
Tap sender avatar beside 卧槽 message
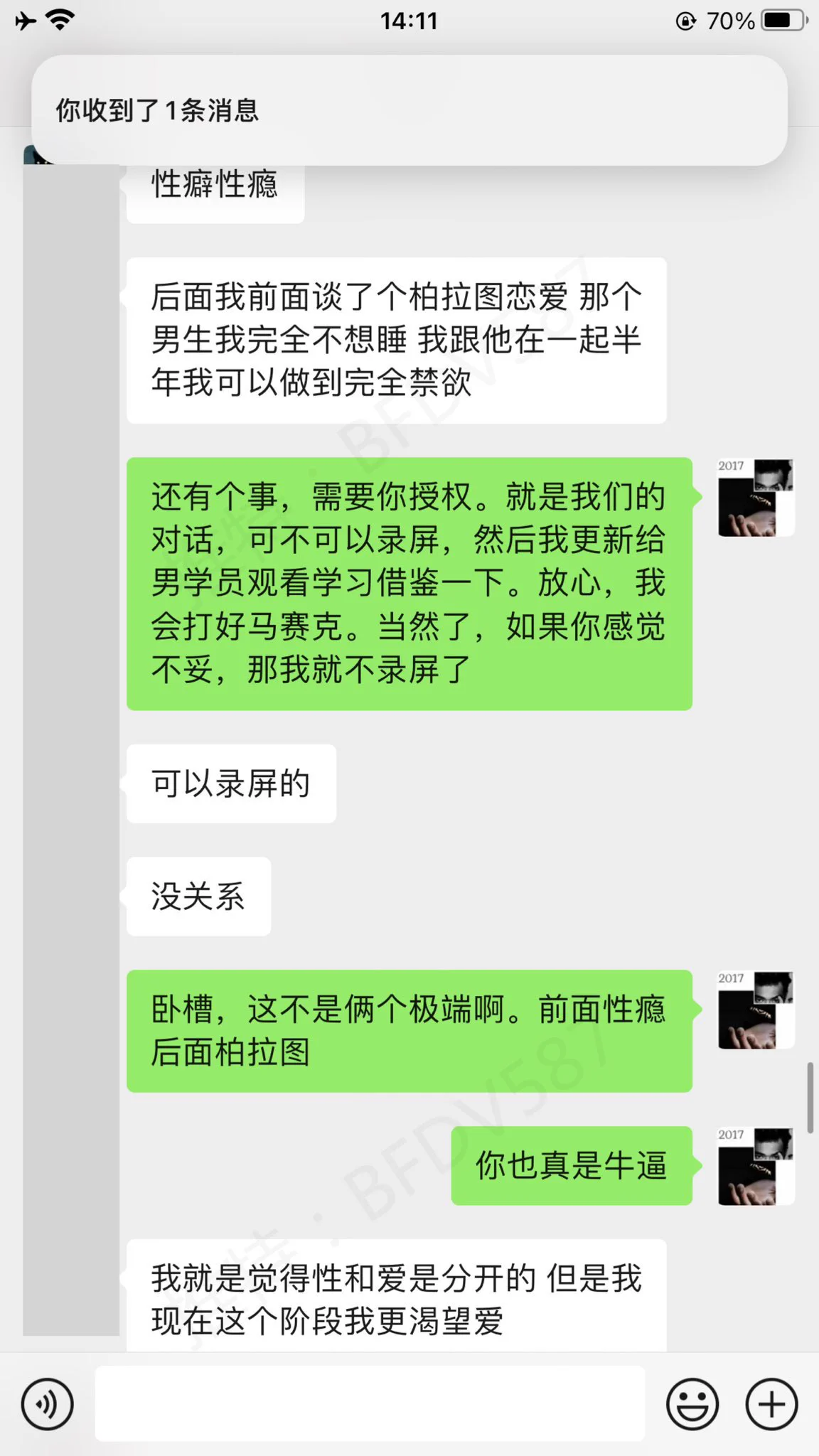[x=756, y=1010]
